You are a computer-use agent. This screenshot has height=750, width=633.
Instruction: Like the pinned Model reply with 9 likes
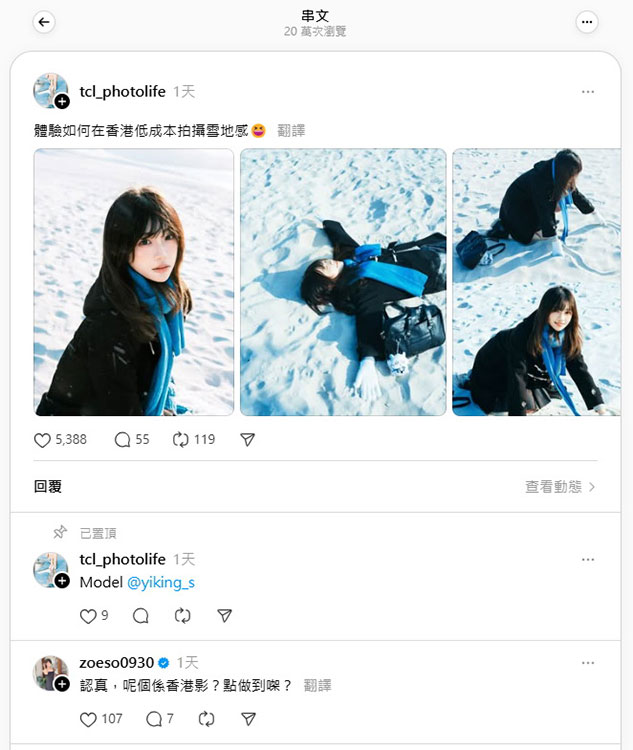coord(88,616)
